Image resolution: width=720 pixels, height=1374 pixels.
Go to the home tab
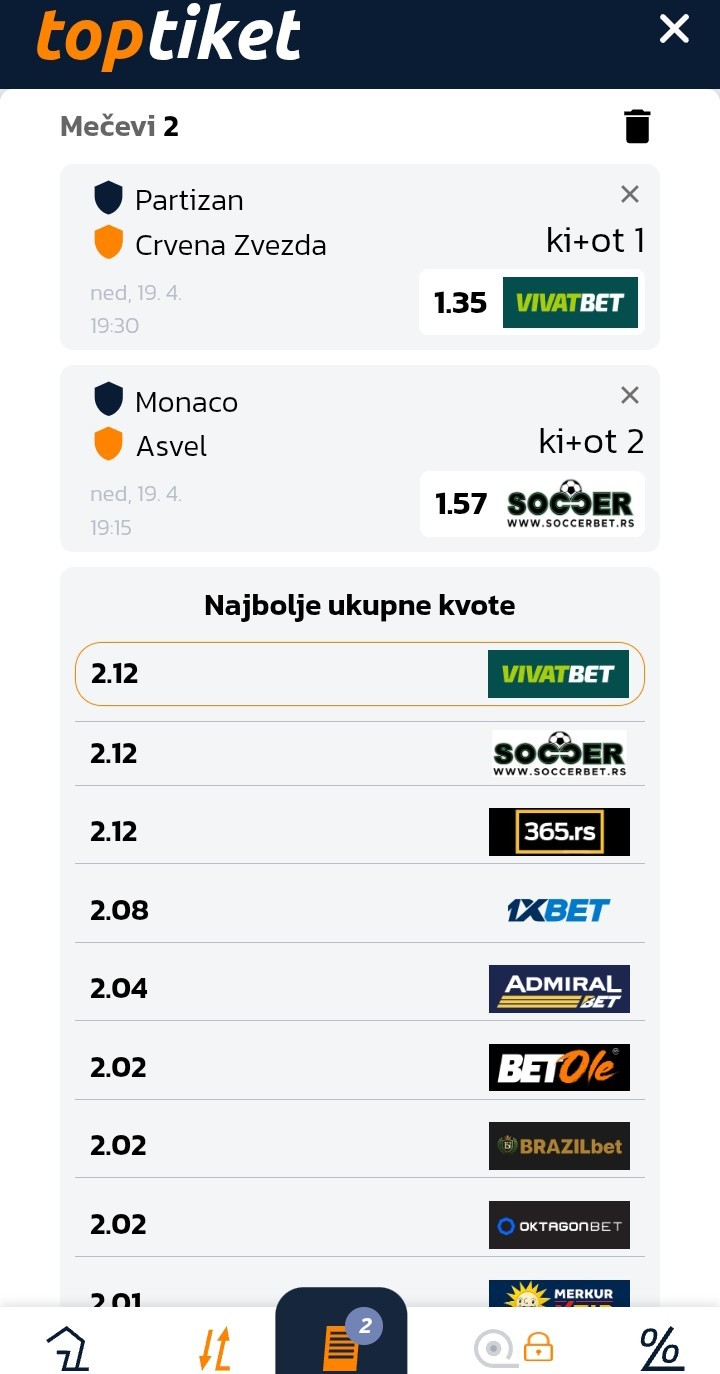point(68,1348)
